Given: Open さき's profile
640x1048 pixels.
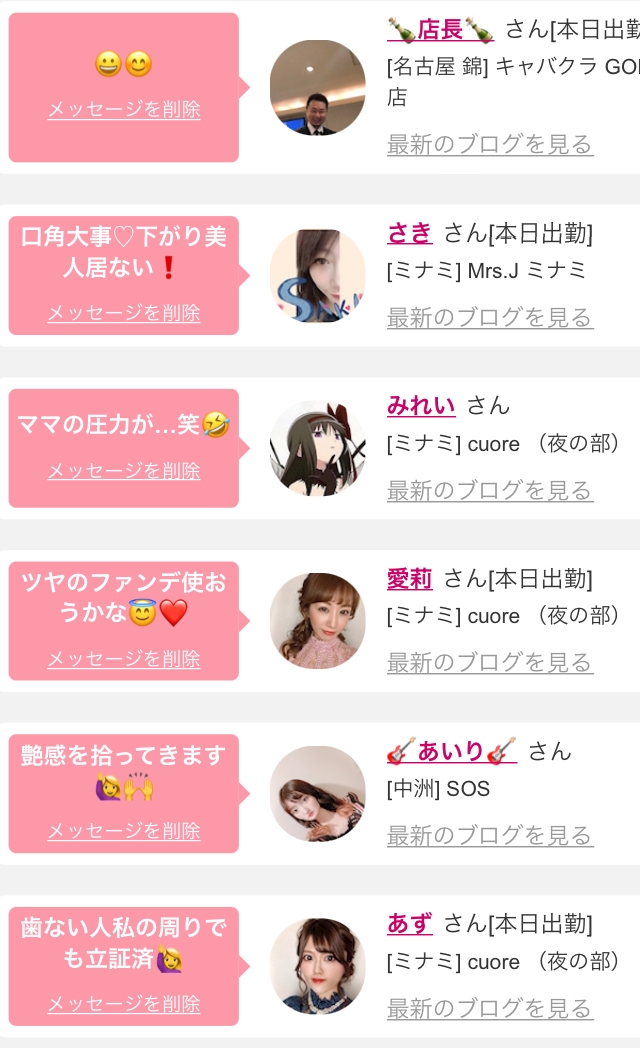Looking at the screenshot, I should 410,233.
